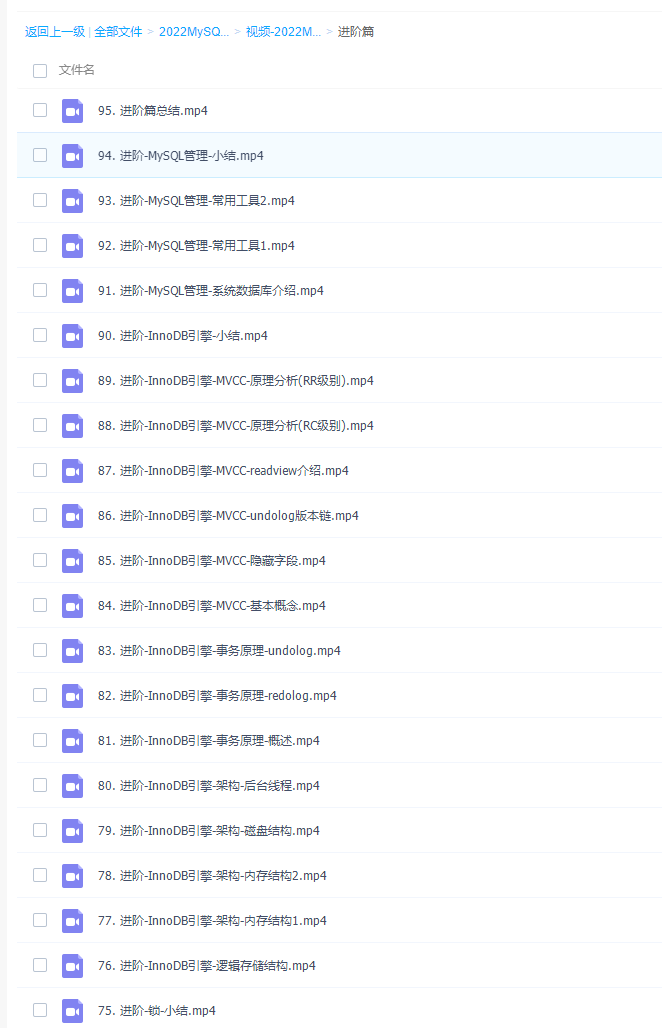Tick the checkbox for 86. MVCC-undolog版本链.mp4
The width and height of the screenshot is (662, 1028).
pyautogui.click(x=40, y=515)
